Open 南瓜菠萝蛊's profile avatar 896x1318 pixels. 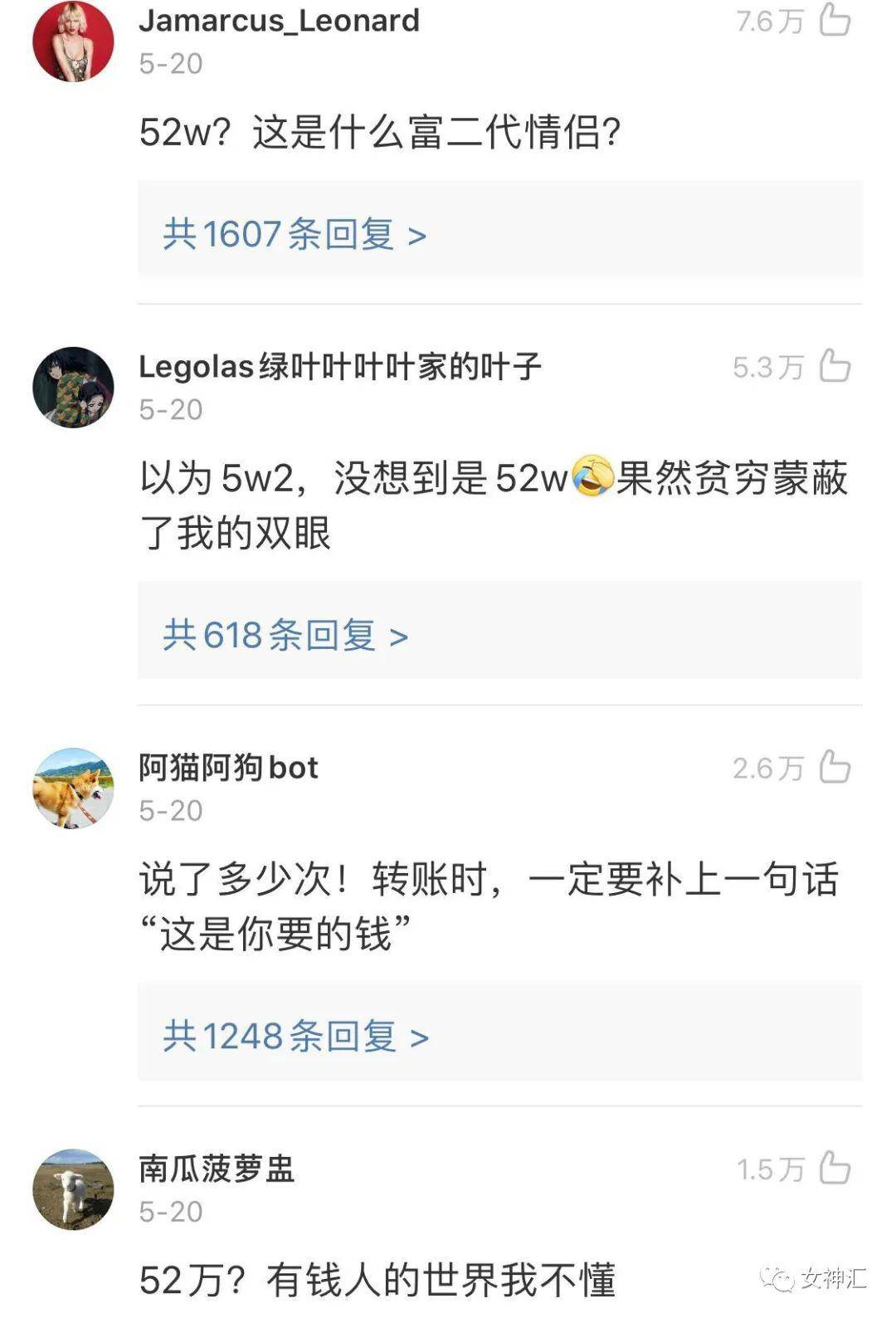[73, 1189]
